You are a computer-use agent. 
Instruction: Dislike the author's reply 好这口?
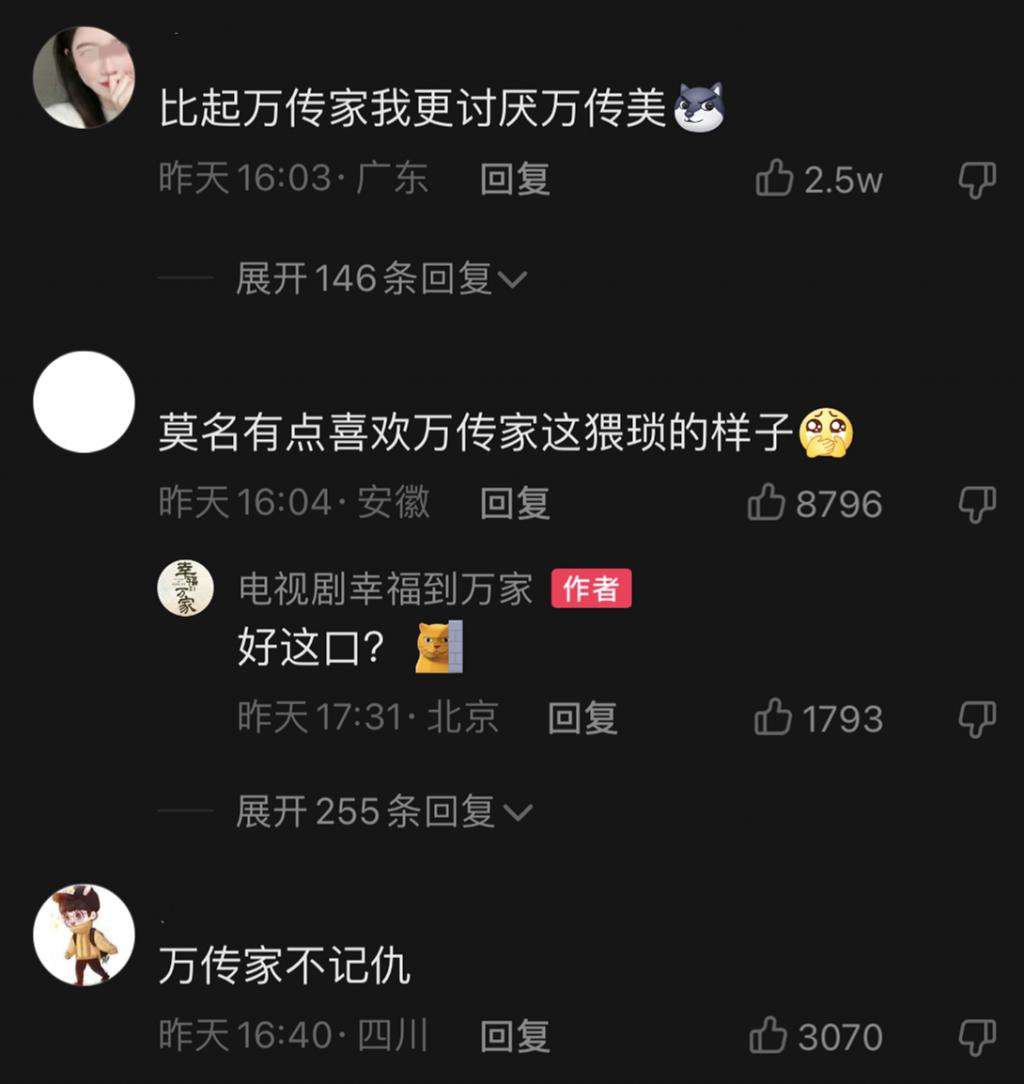coord(977,718)
